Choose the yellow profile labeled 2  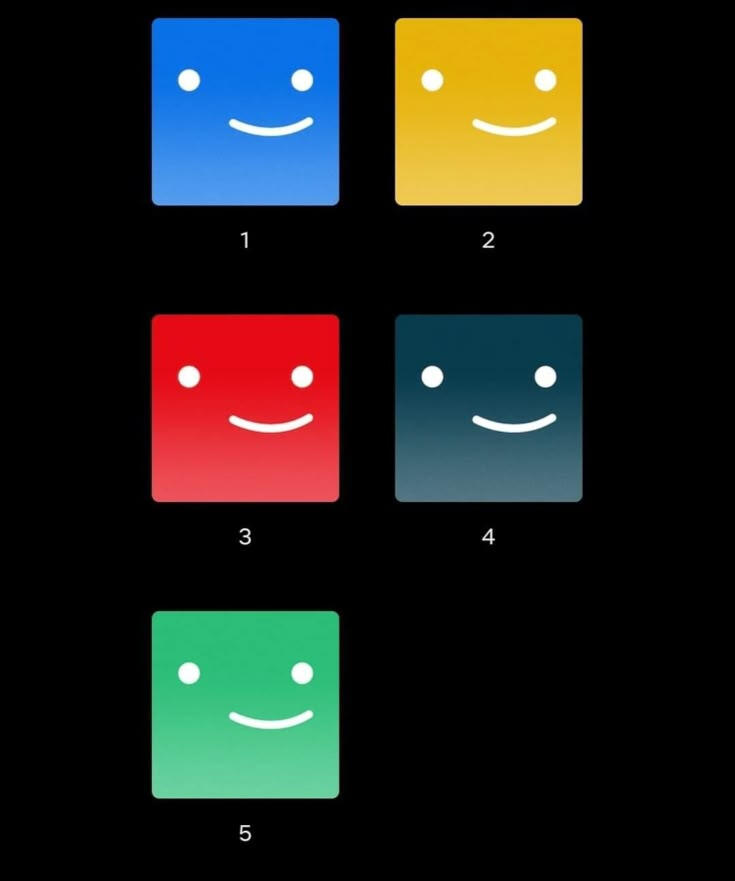tap(488, 111)
